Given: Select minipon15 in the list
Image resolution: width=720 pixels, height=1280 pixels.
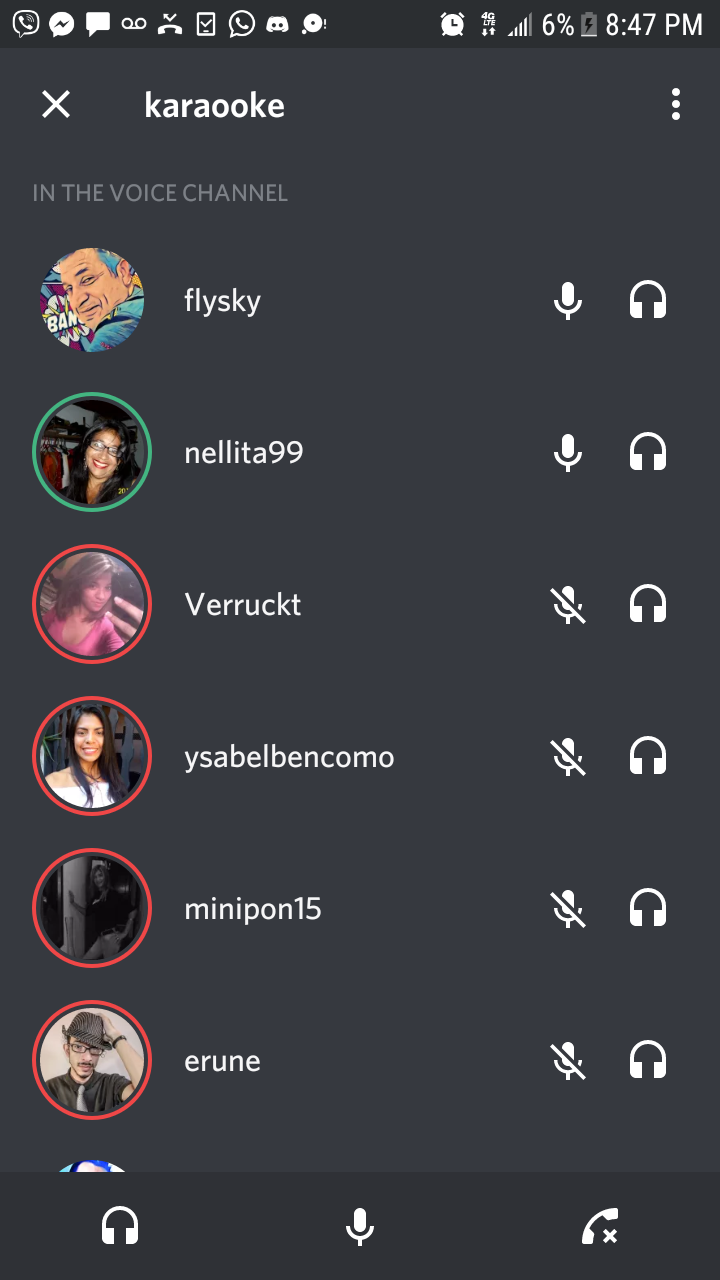Looking at the screenshot, I should [360, 908].
